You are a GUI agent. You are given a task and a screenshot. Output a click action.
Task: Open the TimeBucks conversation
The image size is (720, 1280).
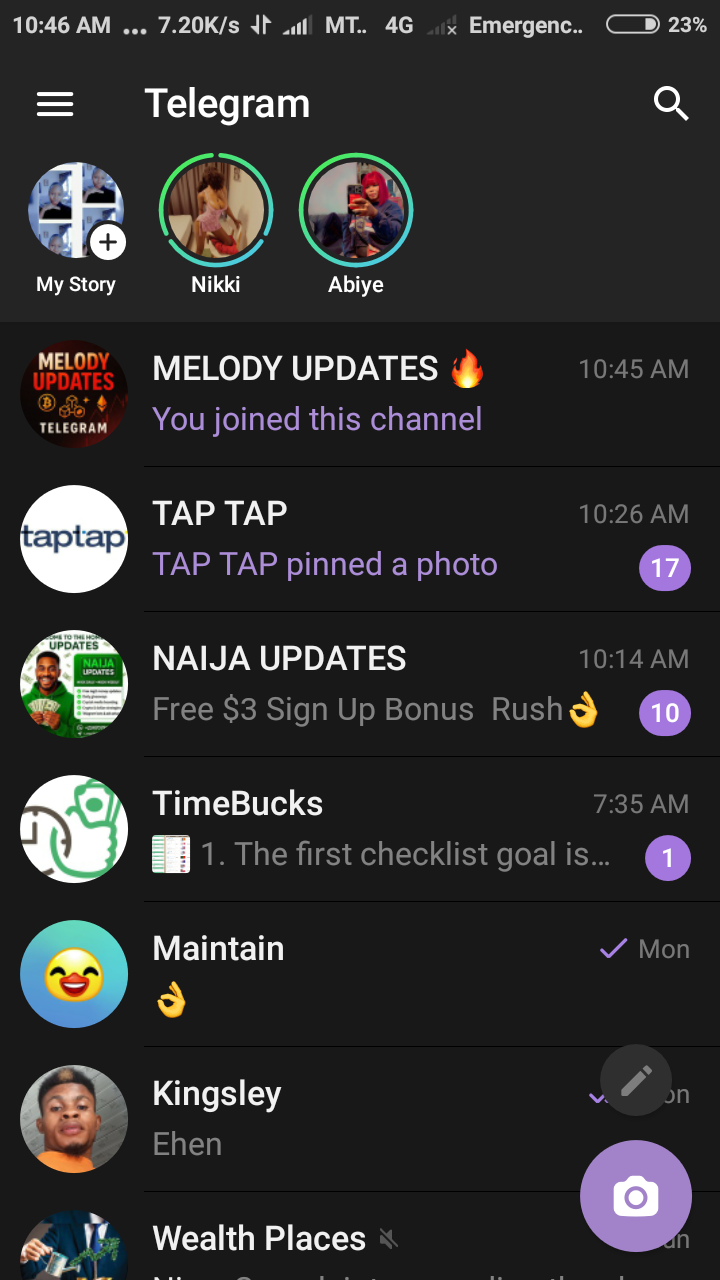(x=360, y=829)
